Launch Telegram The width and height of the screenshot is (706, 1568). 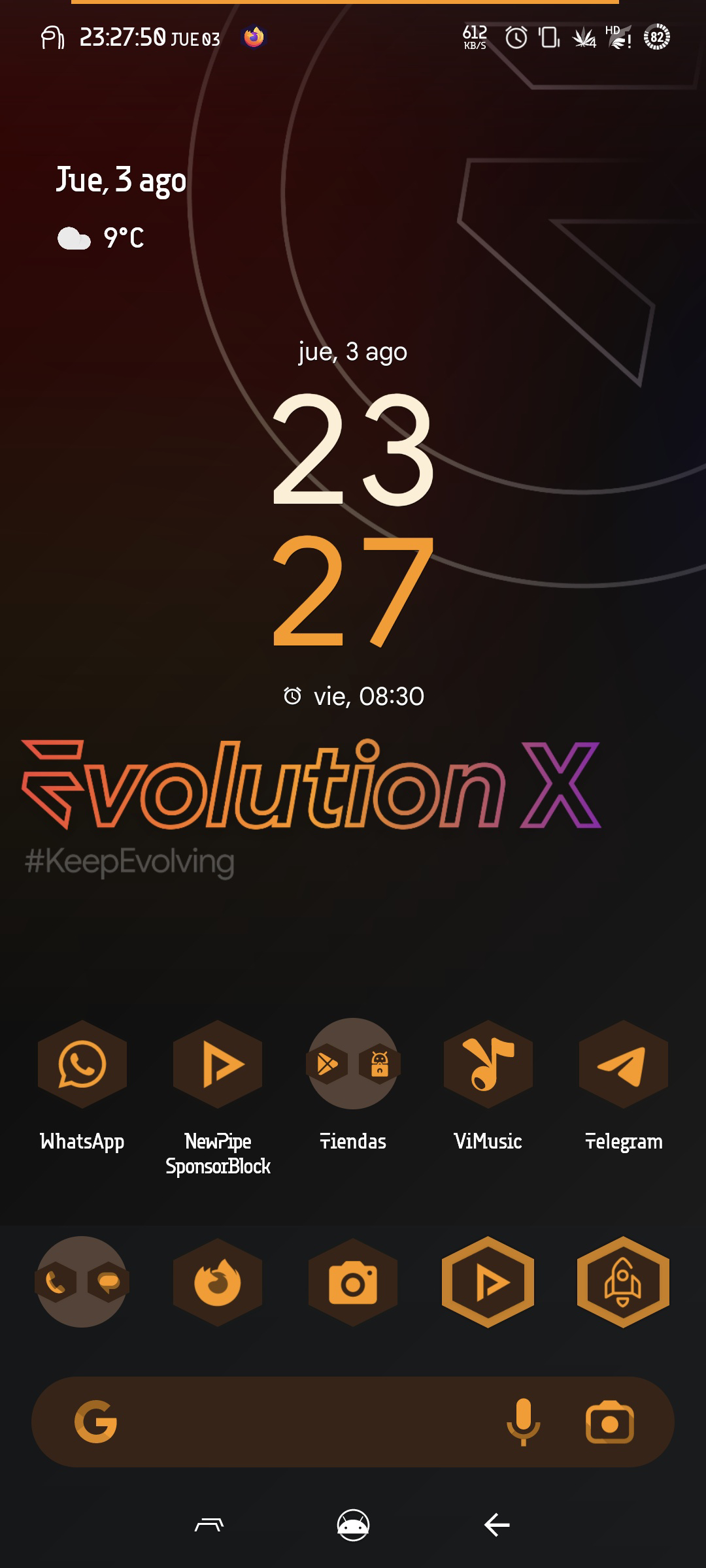[623, 1064]
